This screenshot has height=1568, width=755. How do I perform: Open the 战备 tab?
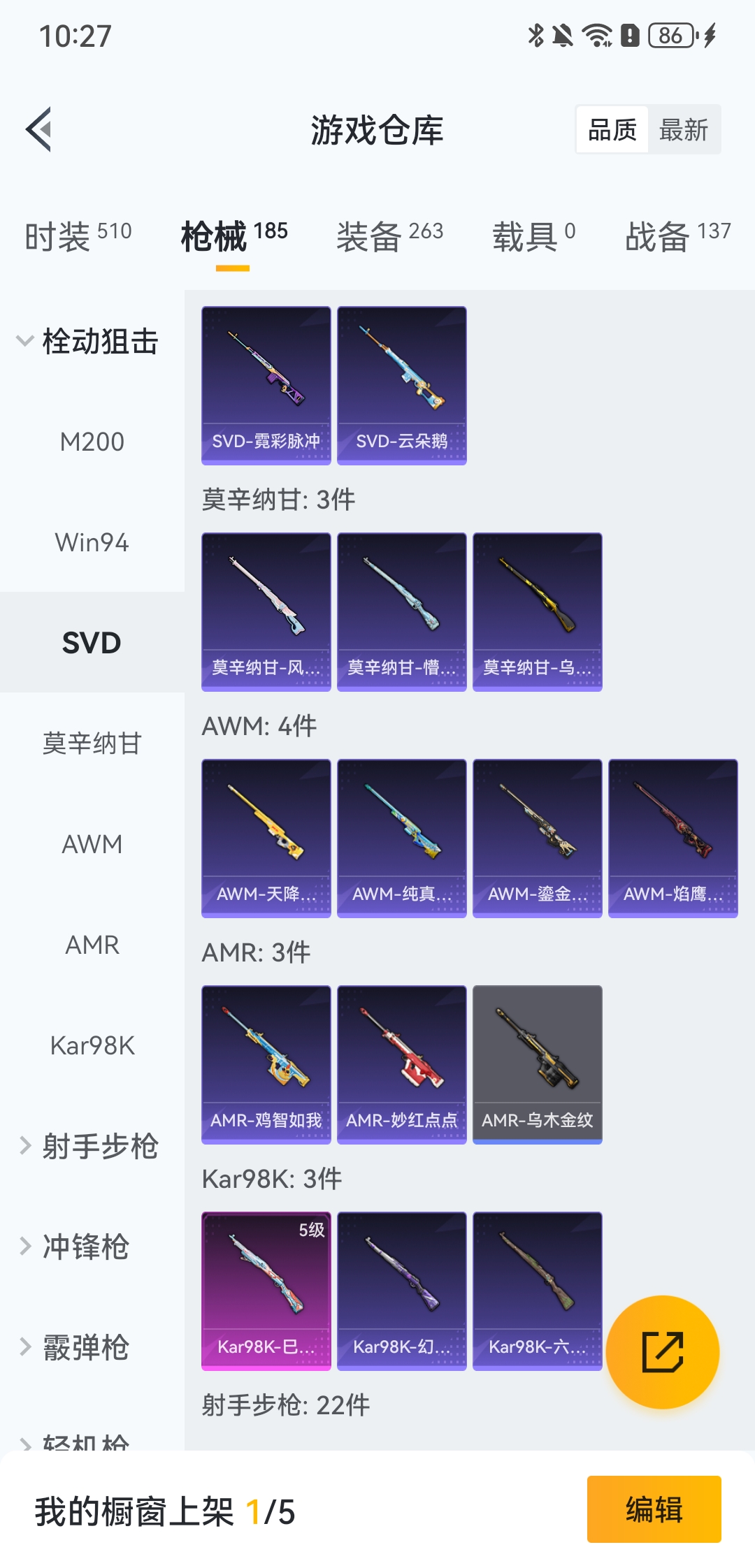click(677, 236)
